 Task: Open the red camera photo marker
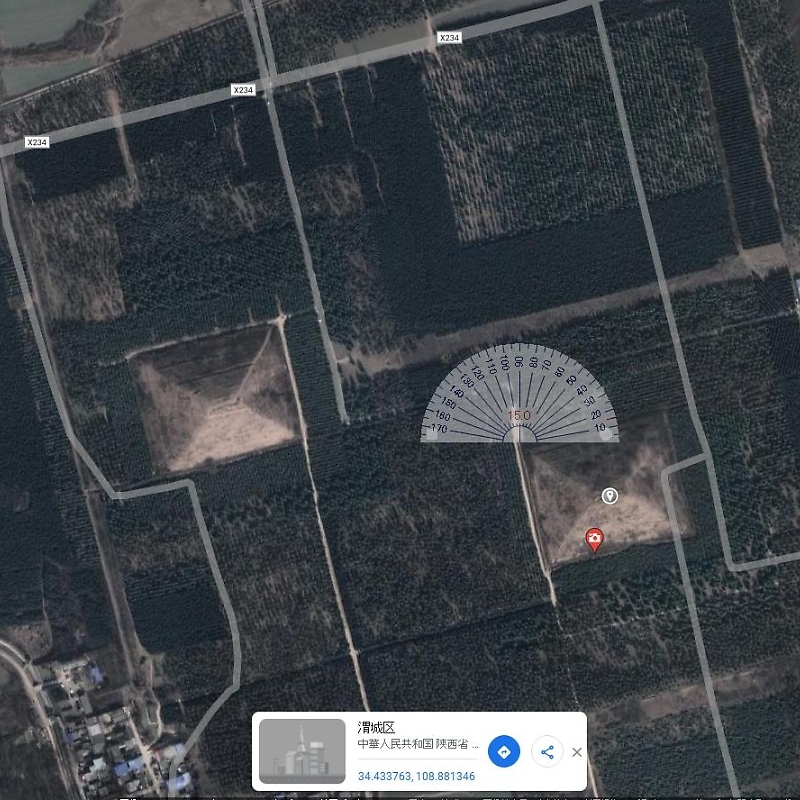594,539
